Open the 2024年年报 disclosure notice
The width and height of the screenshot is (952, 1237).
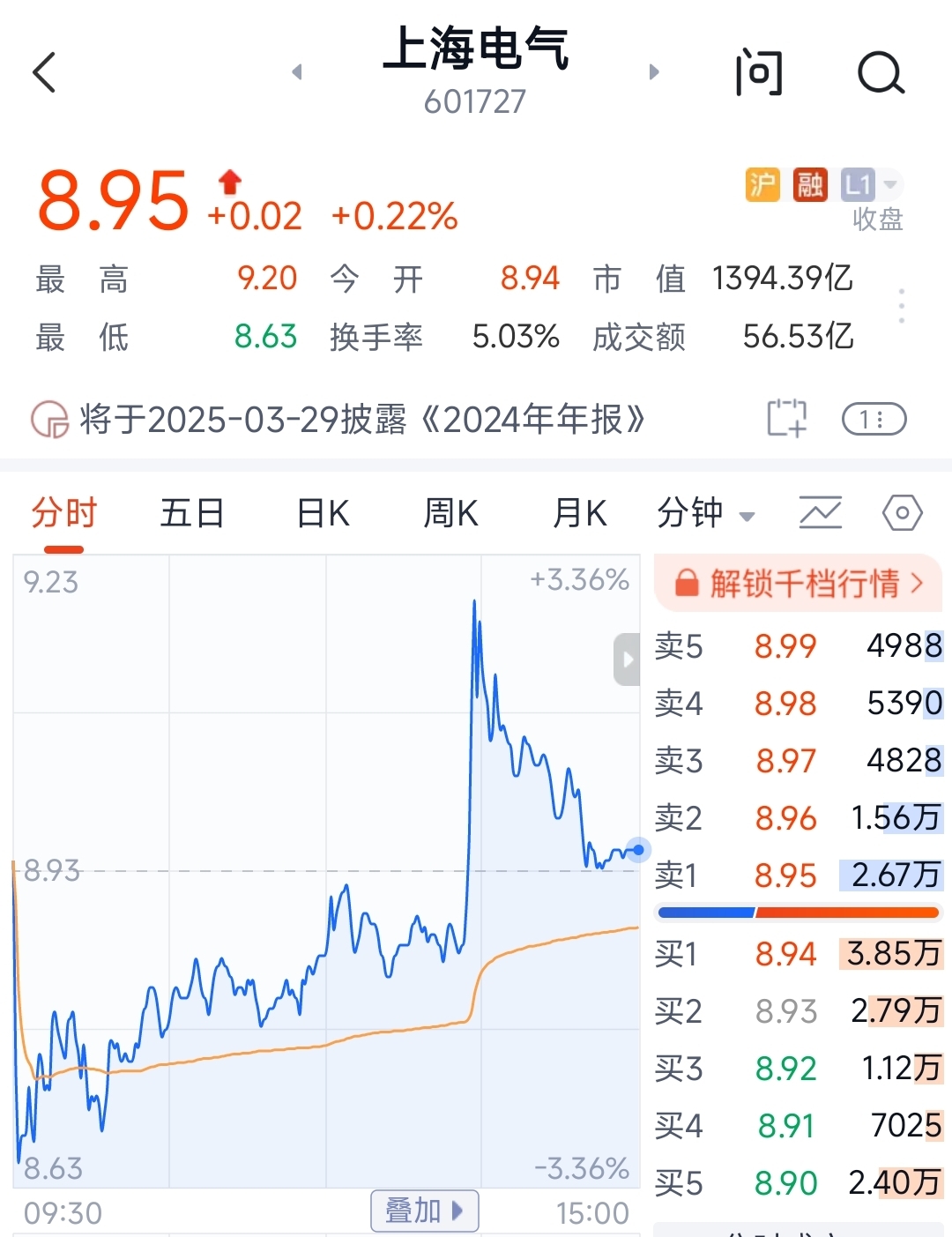point(361,420)
